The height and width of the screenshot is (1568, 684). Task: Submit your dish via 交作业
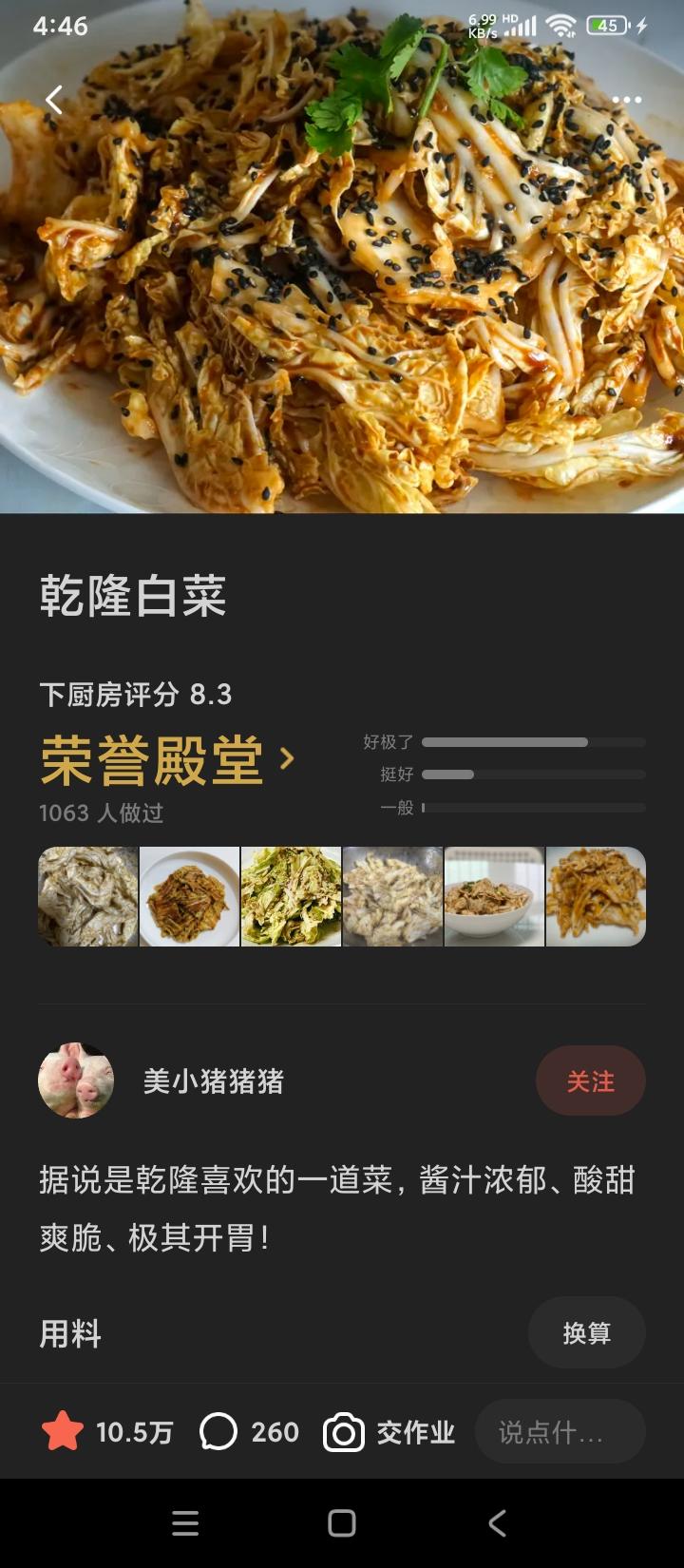(x=389, y=1432)
